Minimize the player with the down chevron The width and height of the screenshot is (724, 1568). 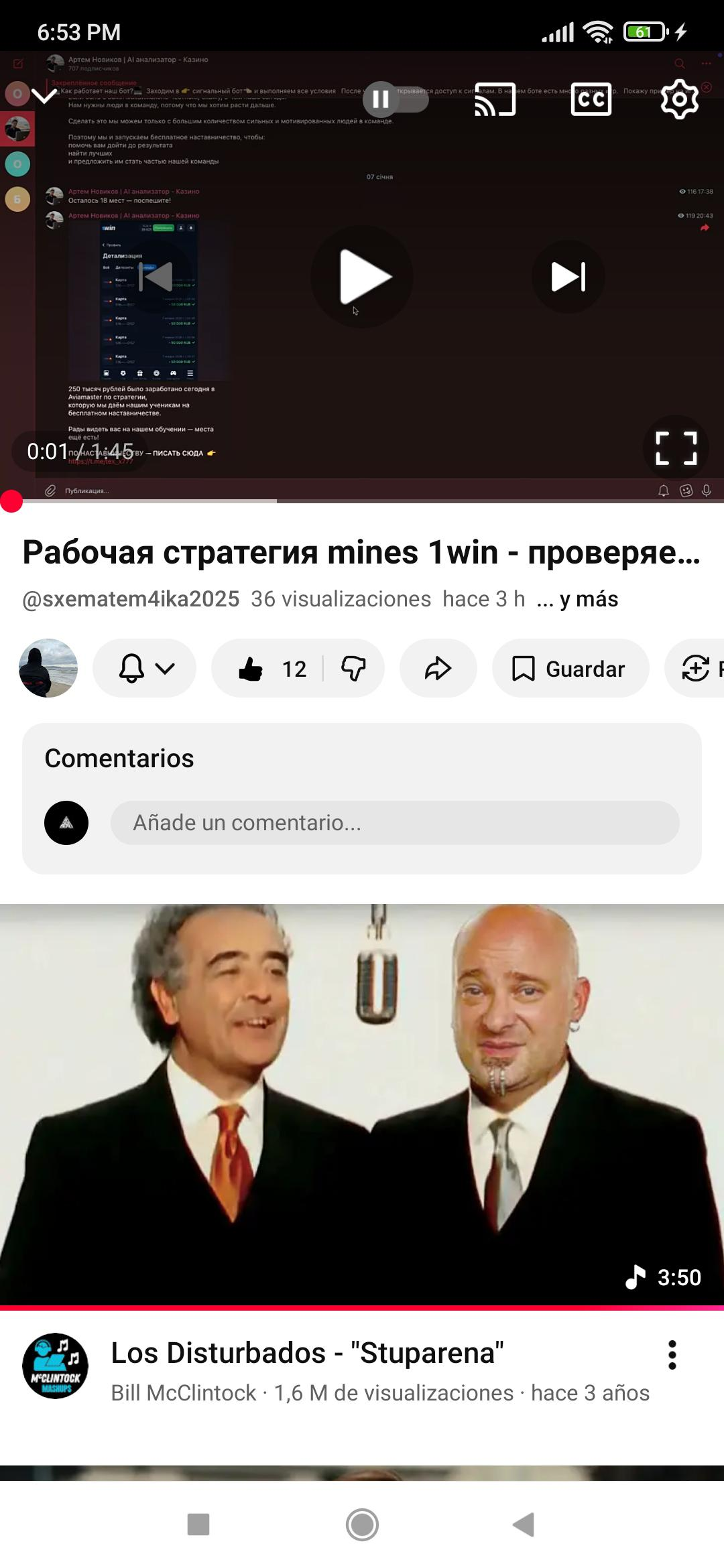pyautogui.click(x=44, y=98)
